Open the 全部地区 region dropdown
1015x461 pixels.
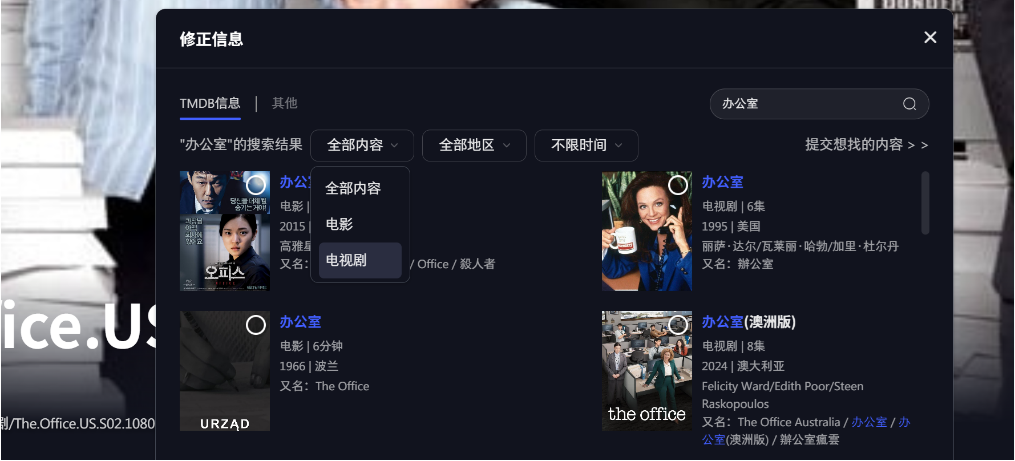[474, 145]
